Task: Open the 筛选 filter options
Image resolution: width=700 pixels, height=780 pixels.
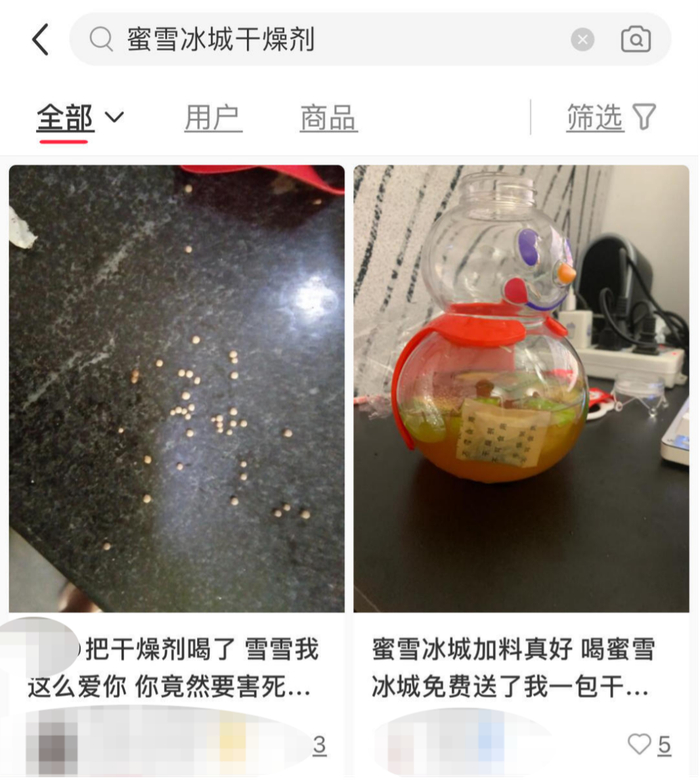Action: pos(610,118)
